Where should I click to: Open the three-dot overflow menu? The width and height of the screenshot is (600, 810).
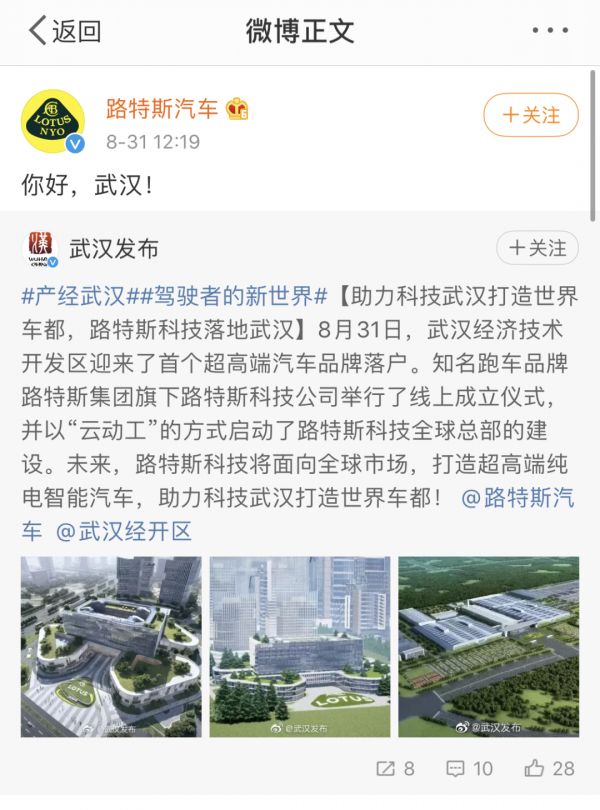click(x=549, y=31)
